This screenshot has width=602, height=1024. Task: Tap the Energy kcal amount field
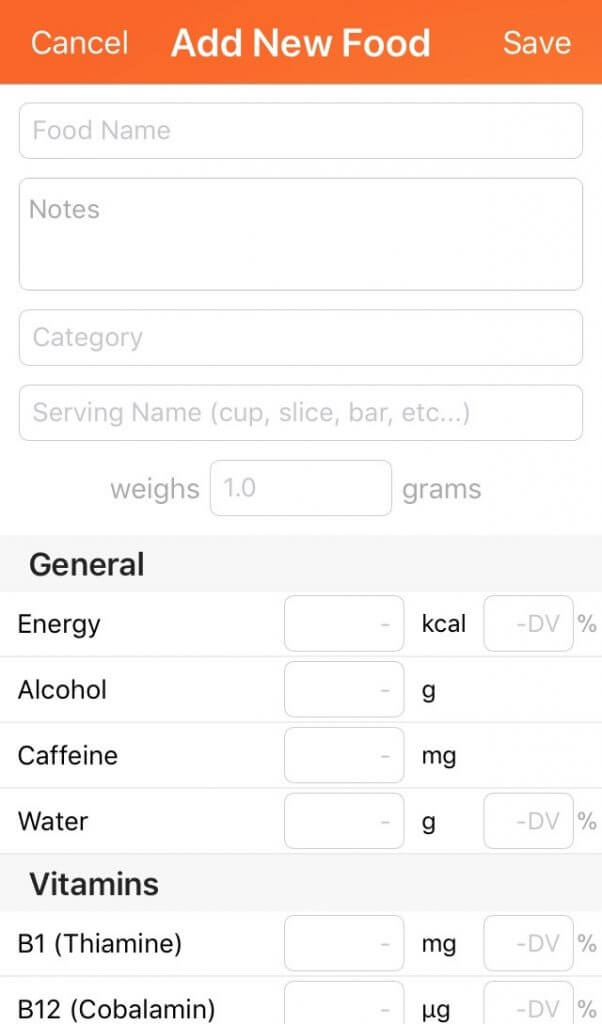click(344, 624)
